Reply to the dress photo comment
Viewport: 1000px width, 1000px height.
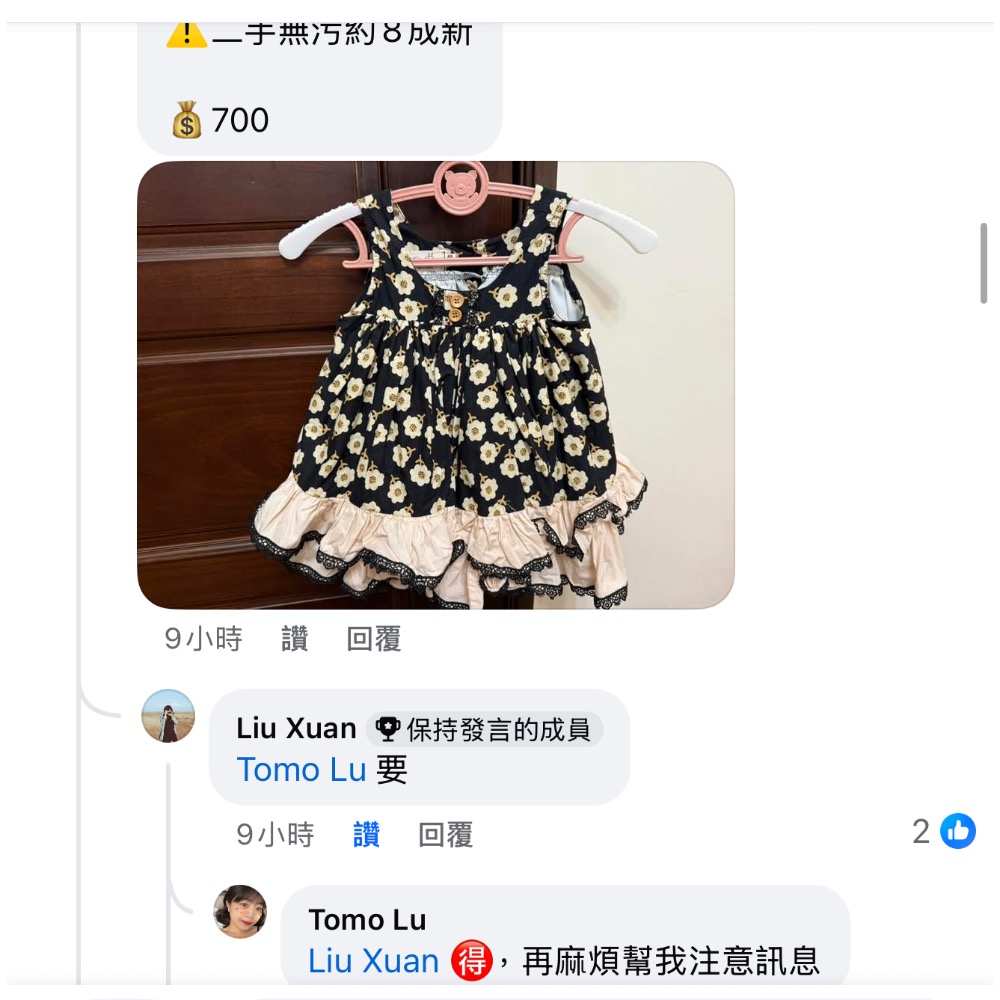click(373, 640)
